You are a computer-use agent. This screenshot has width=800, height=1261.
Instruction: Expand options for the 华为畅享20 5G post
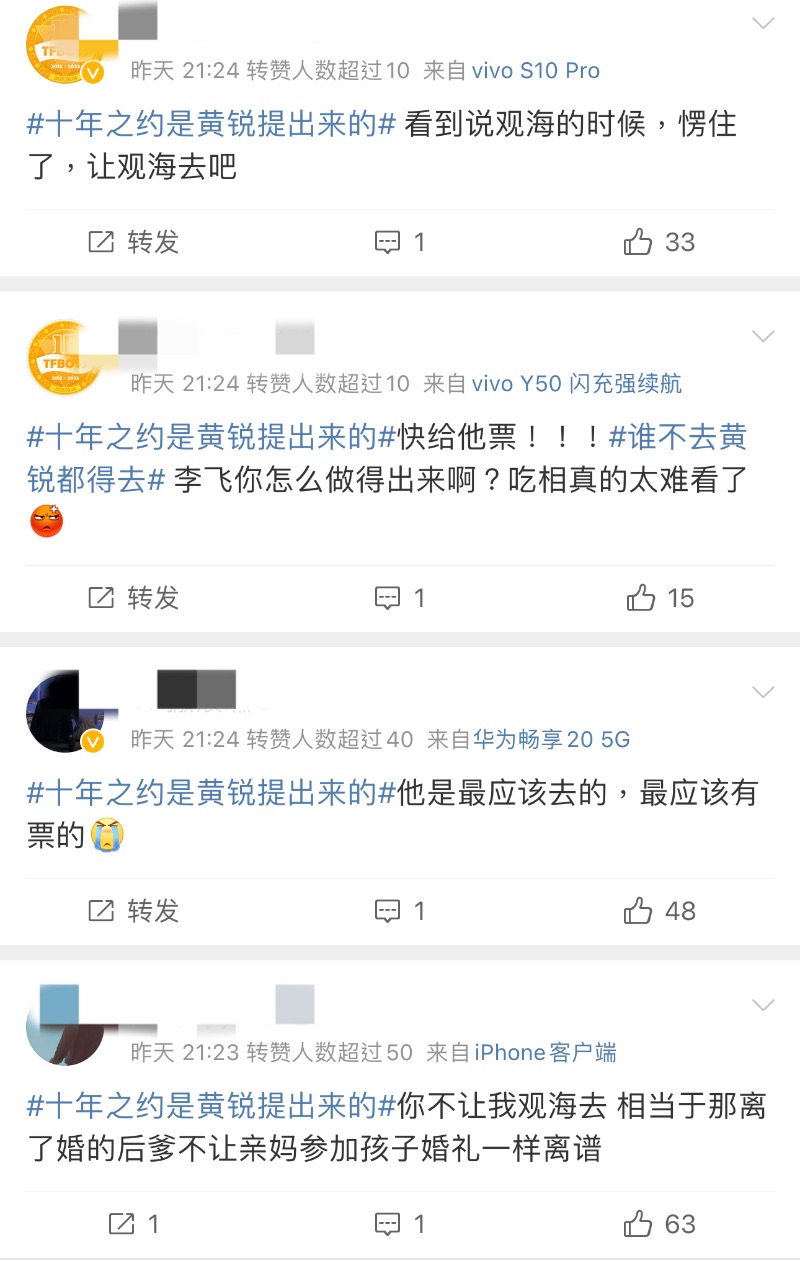point(763,692)
